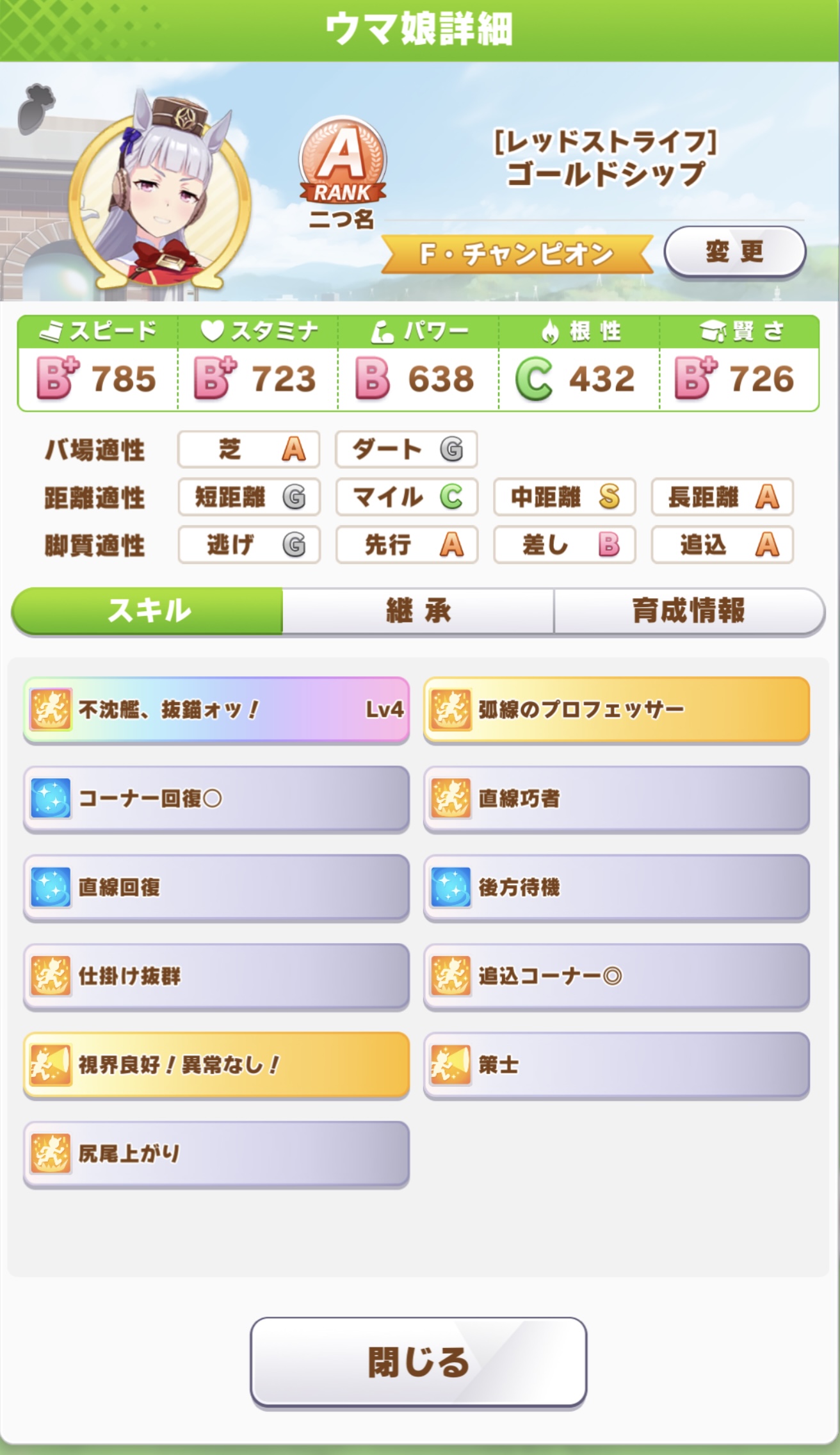840x1455 pixels.
Task: Switch to the 継承 tab
Action: [x=418, y=611]
